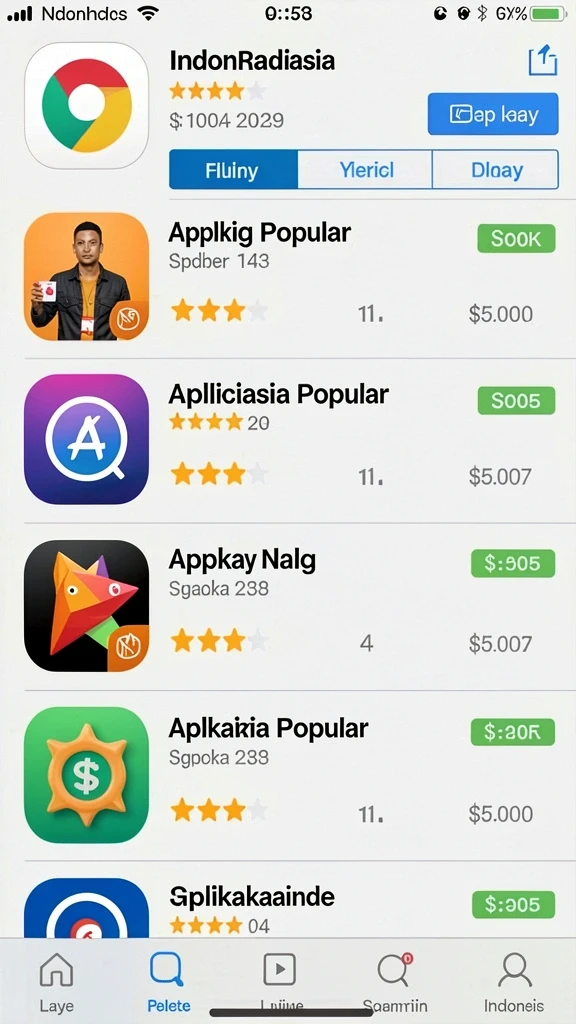Viewport: 576px width, 1024px height.
Task: Tap the price button for Splikakaainde
Action: pos(513,904)
